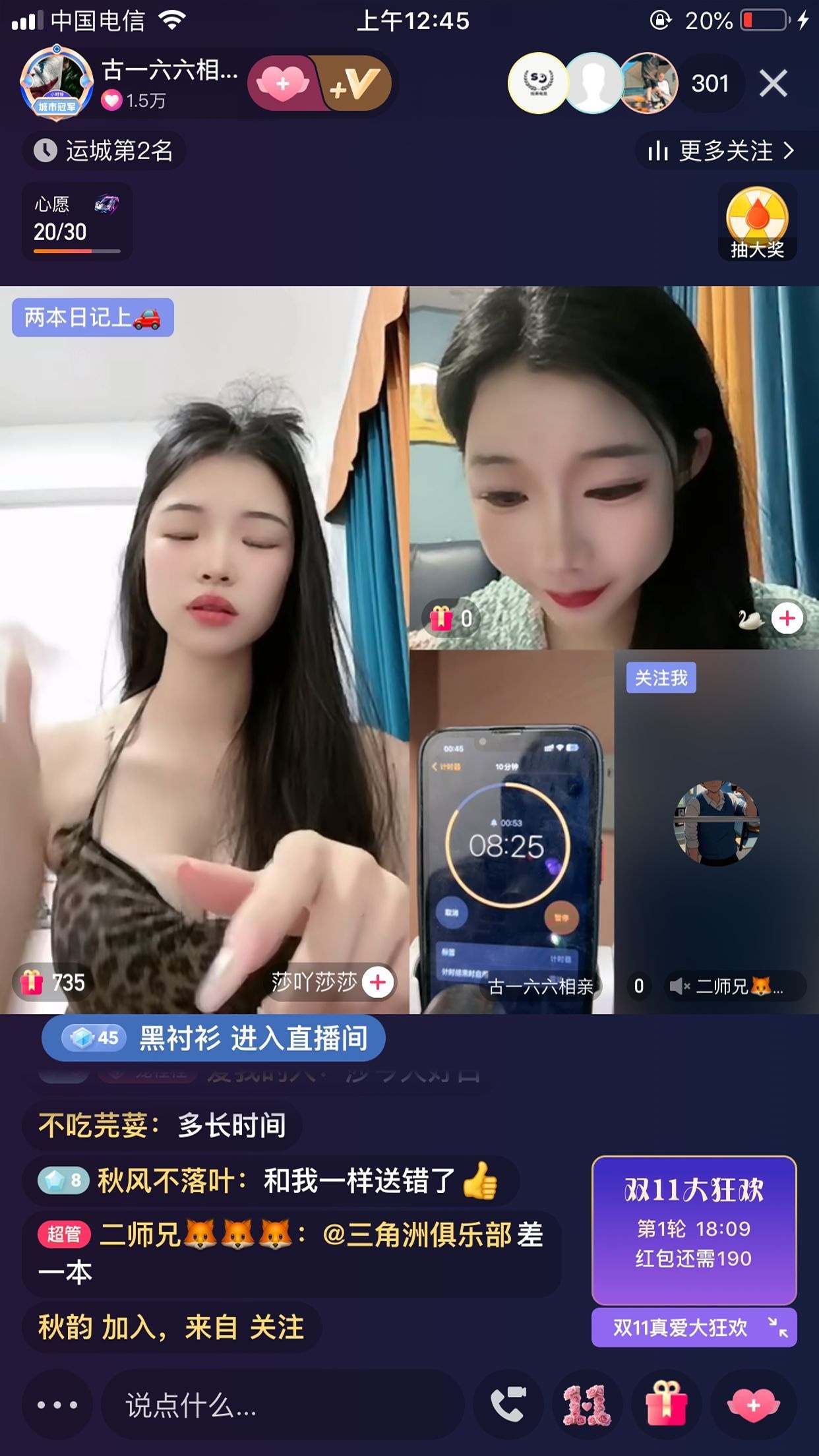Viewport: 819px width, 1456px height.
Task: Open the three-dot more menu
Action: click(x=57, y=1405)
